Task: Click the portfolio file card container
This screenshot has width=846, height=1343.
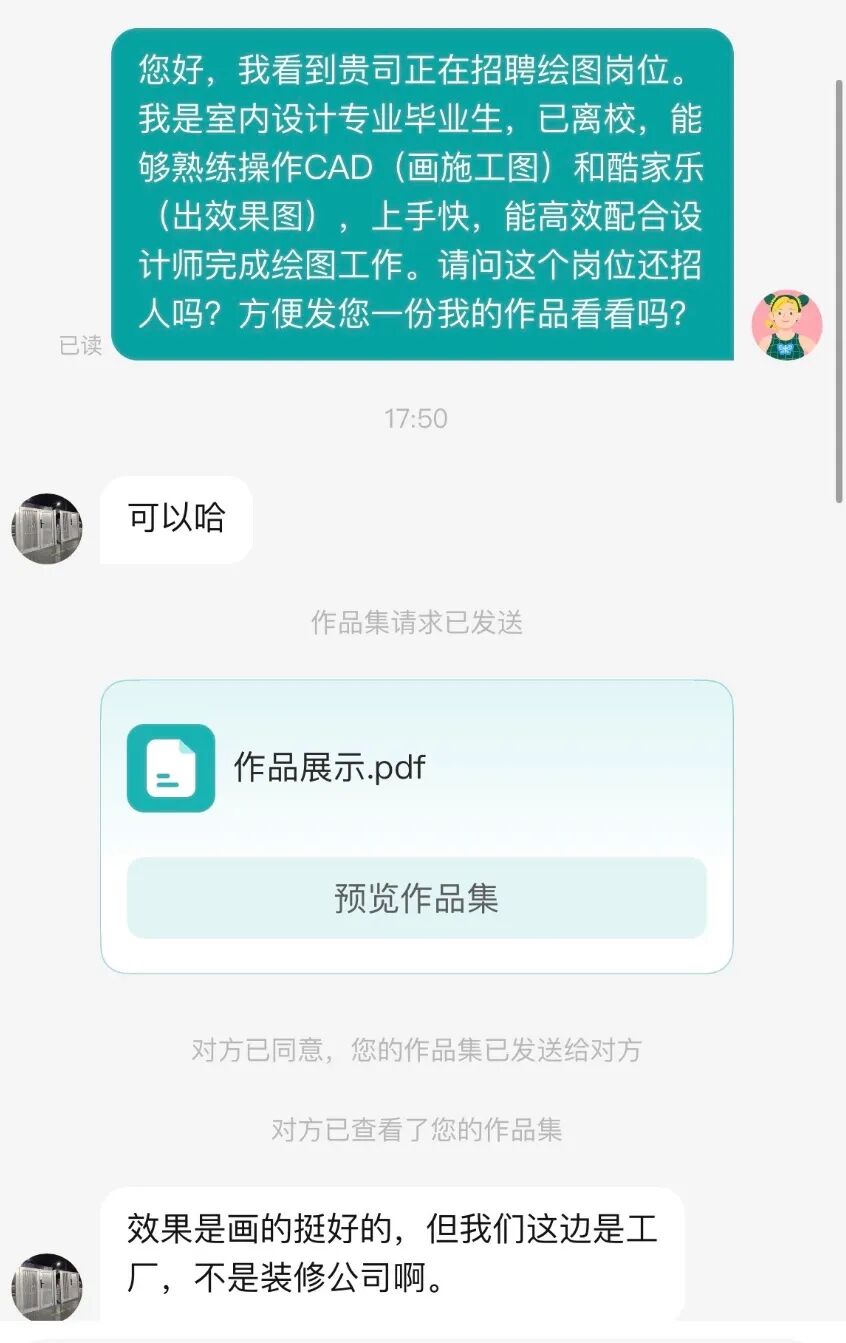Action: tap(416, 822)
